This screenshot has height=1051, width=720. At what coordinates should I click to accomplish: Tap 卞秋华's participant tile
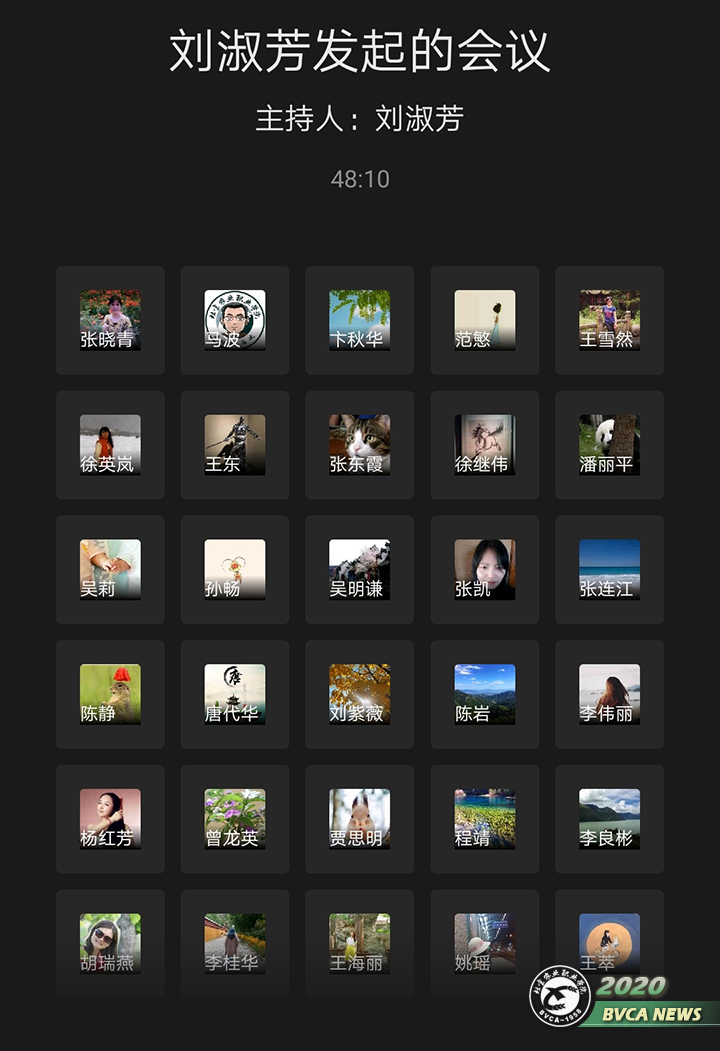(360, 320)
